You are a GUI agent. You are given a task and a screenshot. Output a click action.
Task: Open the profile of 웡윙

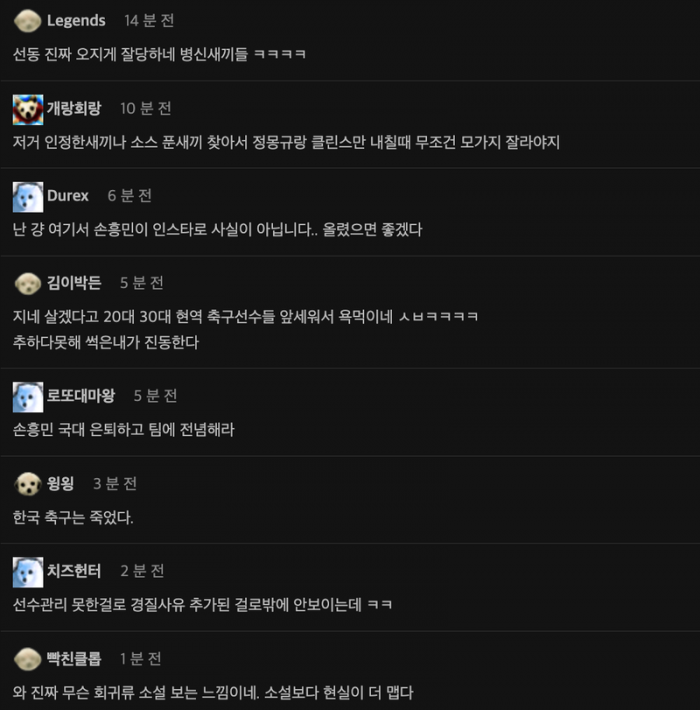[60, 483]
